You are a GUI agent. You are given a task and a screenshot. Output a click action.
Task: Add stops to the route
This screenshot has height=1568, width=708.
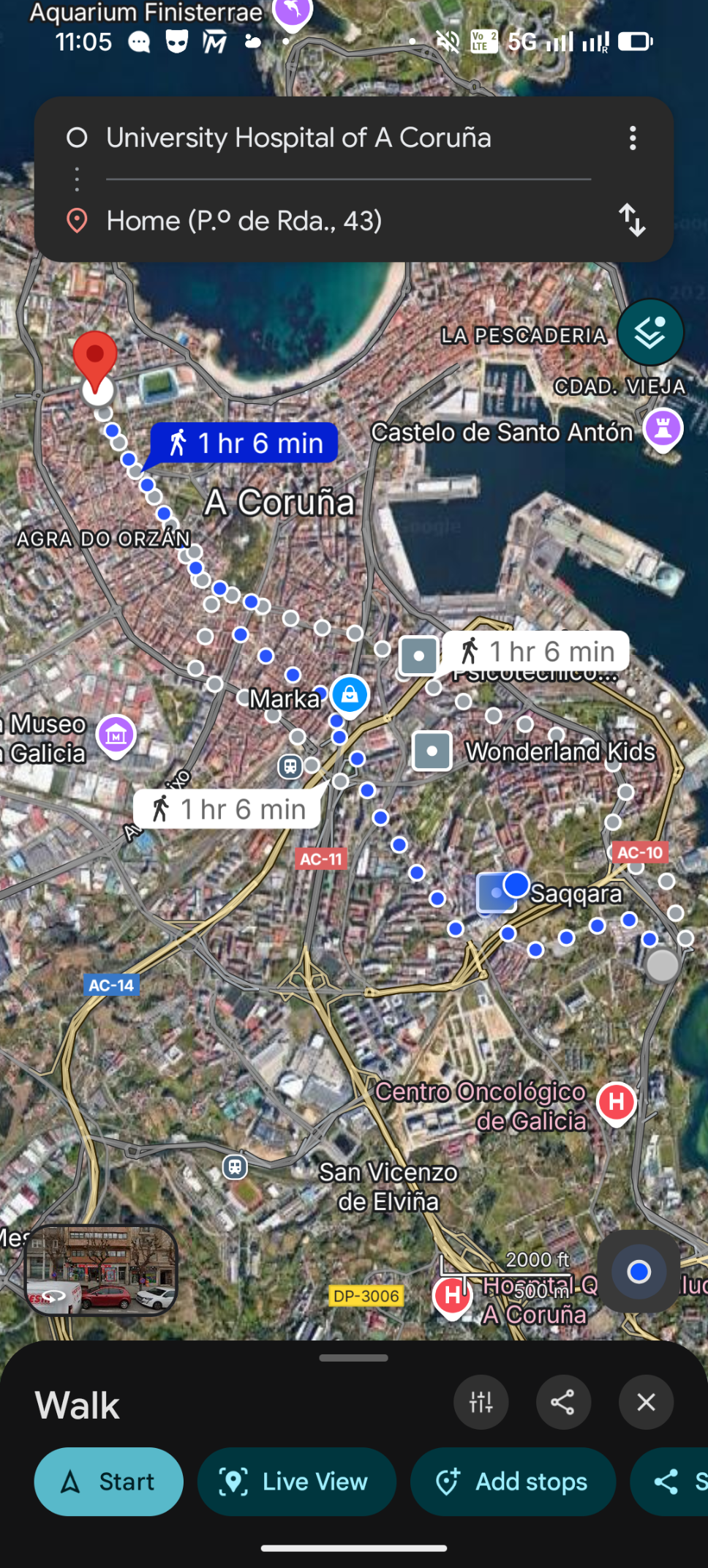513,1482
